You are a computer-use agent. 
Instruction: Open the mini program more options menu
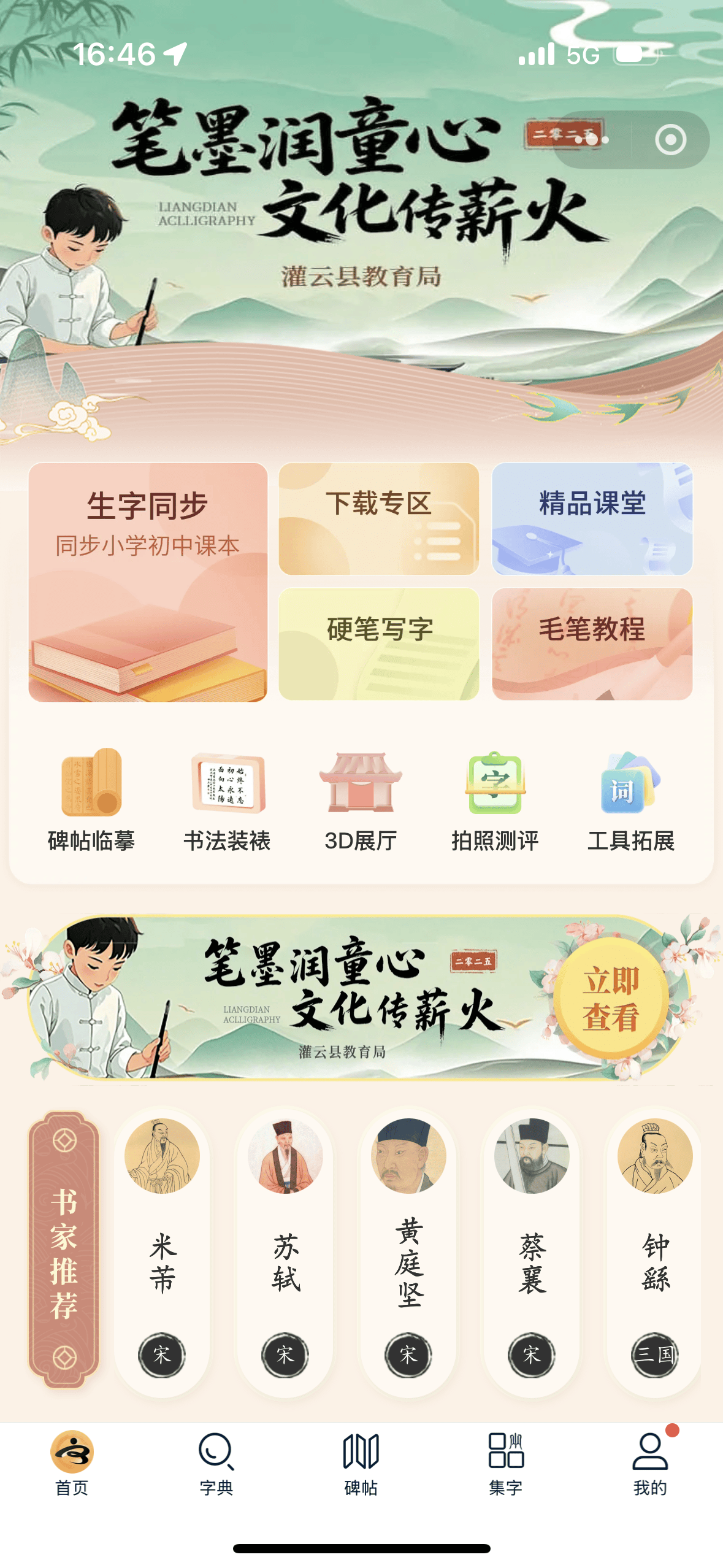pos(592,140)
